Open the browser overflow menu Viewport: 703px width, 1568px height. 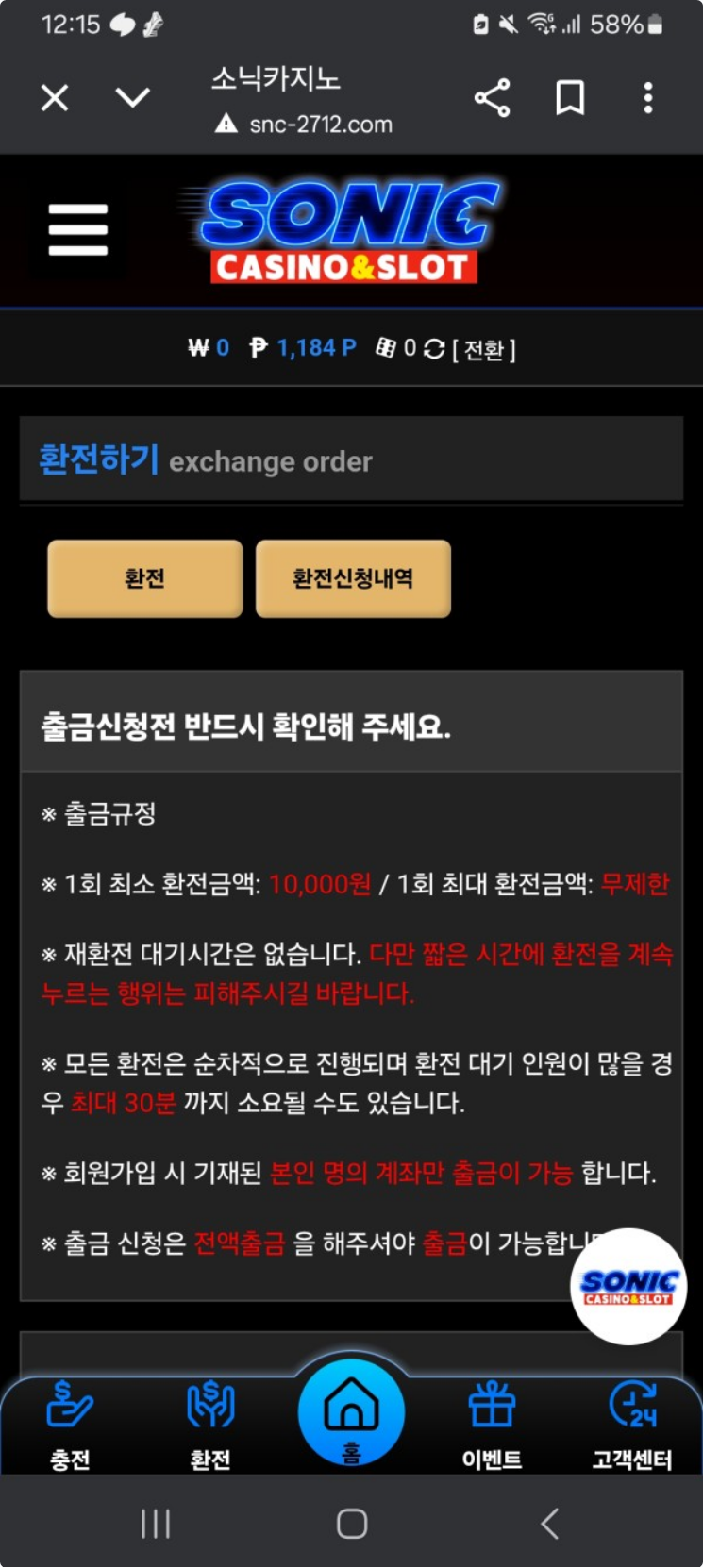(x=647, y=97)
